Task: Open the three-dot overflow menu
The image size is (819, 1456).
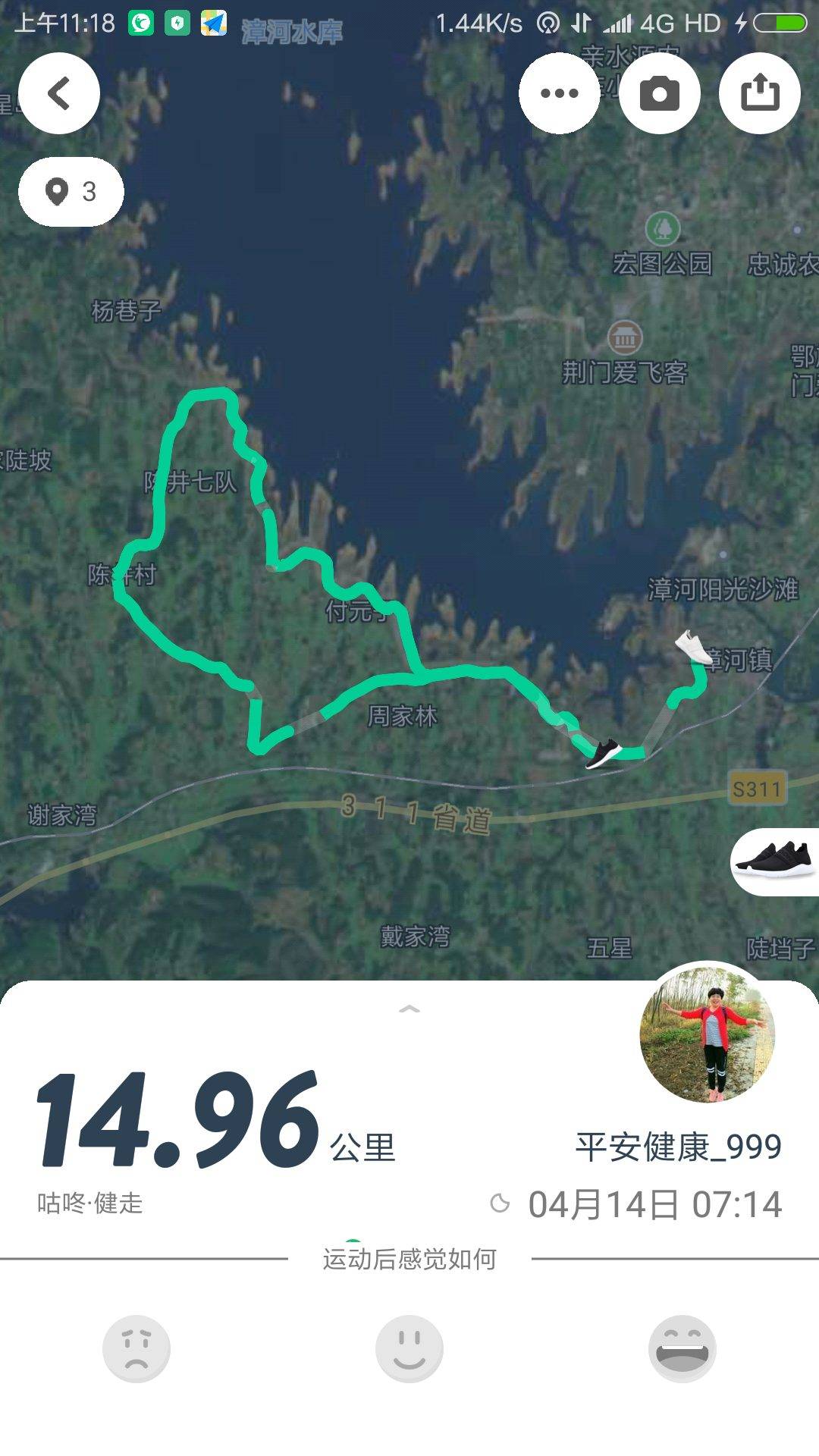Action: coord(559,94)
